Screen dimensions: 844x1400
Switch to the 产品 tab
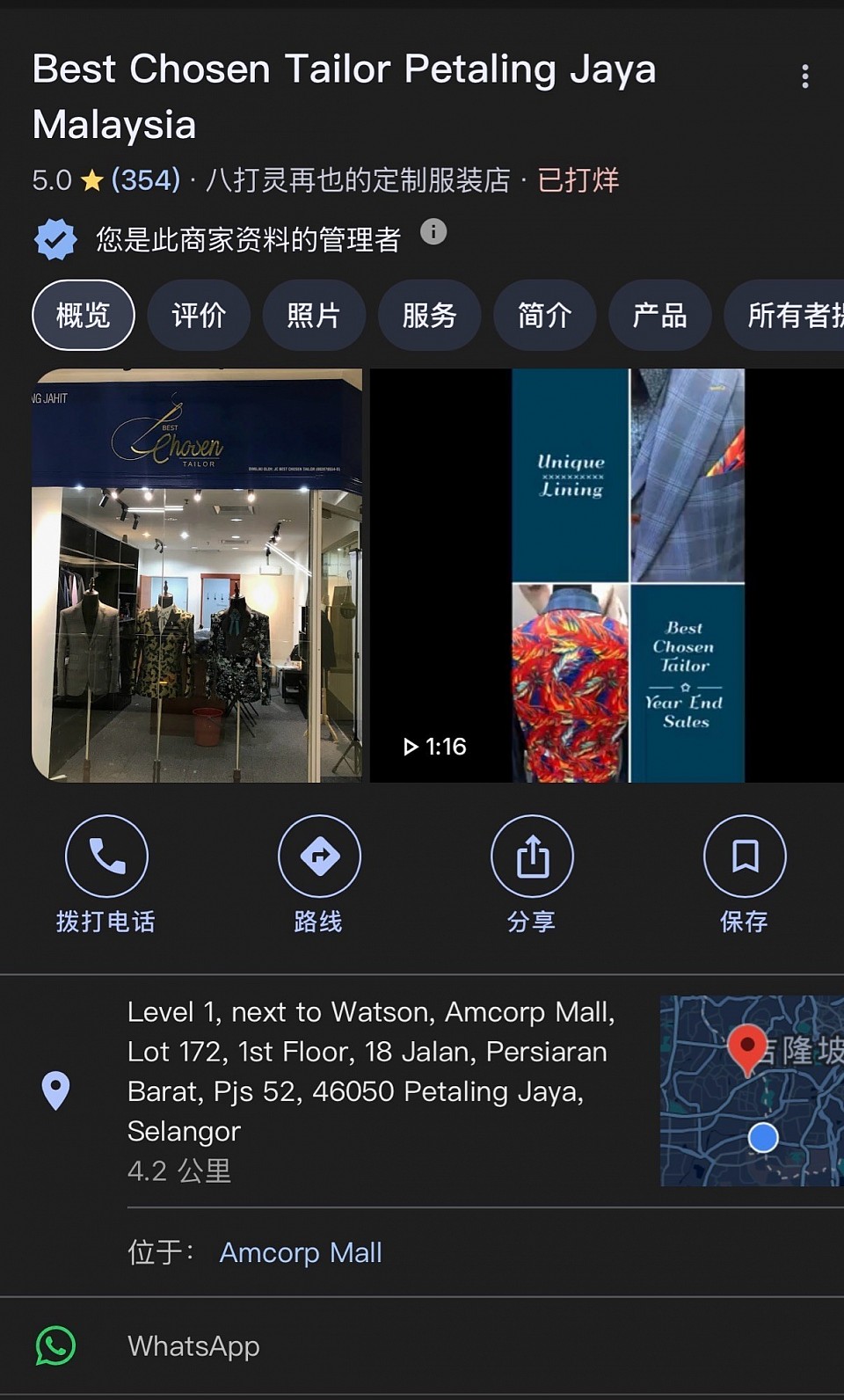[x=659, y=315]
